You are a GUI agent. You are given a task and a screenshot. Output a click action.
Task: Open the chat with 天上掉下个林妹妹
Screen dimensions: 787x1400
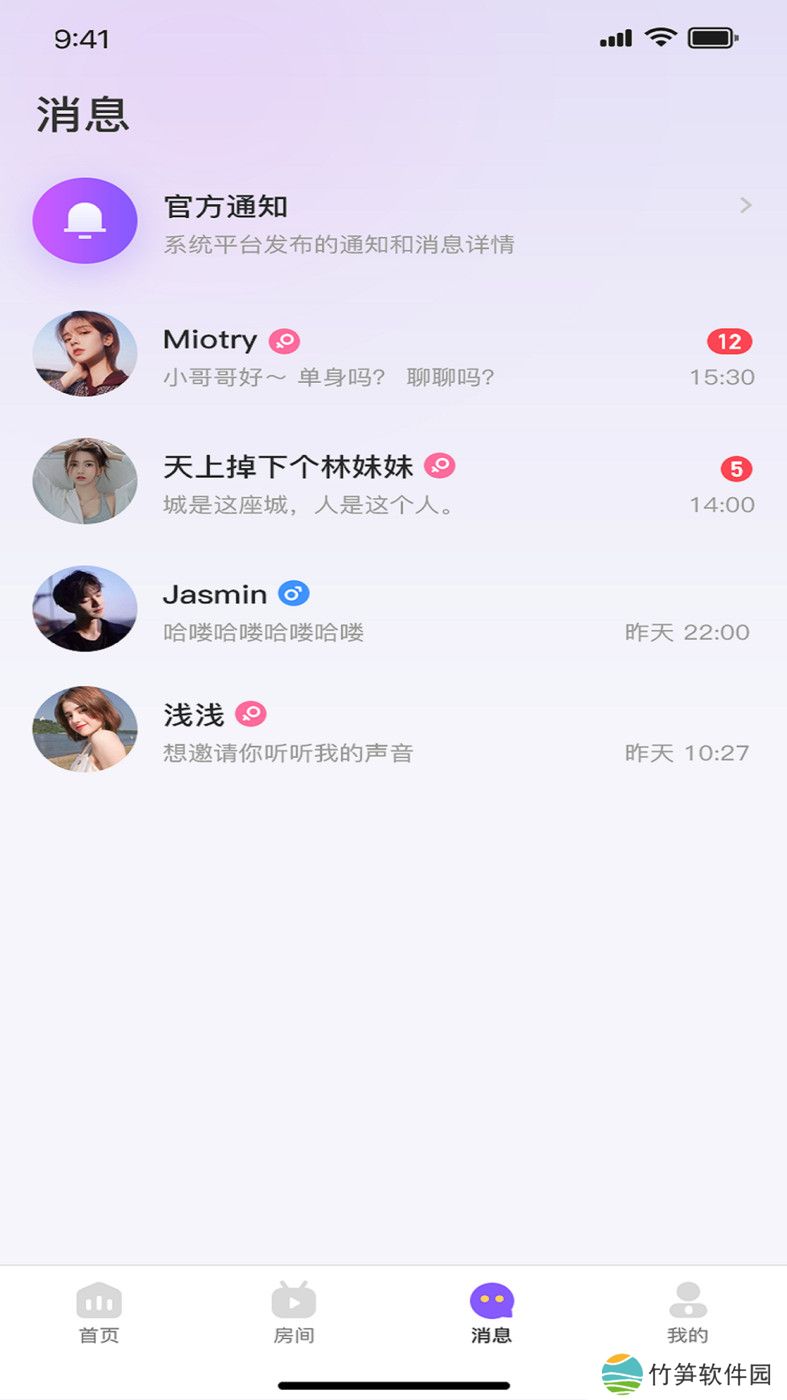pos(392,482)
